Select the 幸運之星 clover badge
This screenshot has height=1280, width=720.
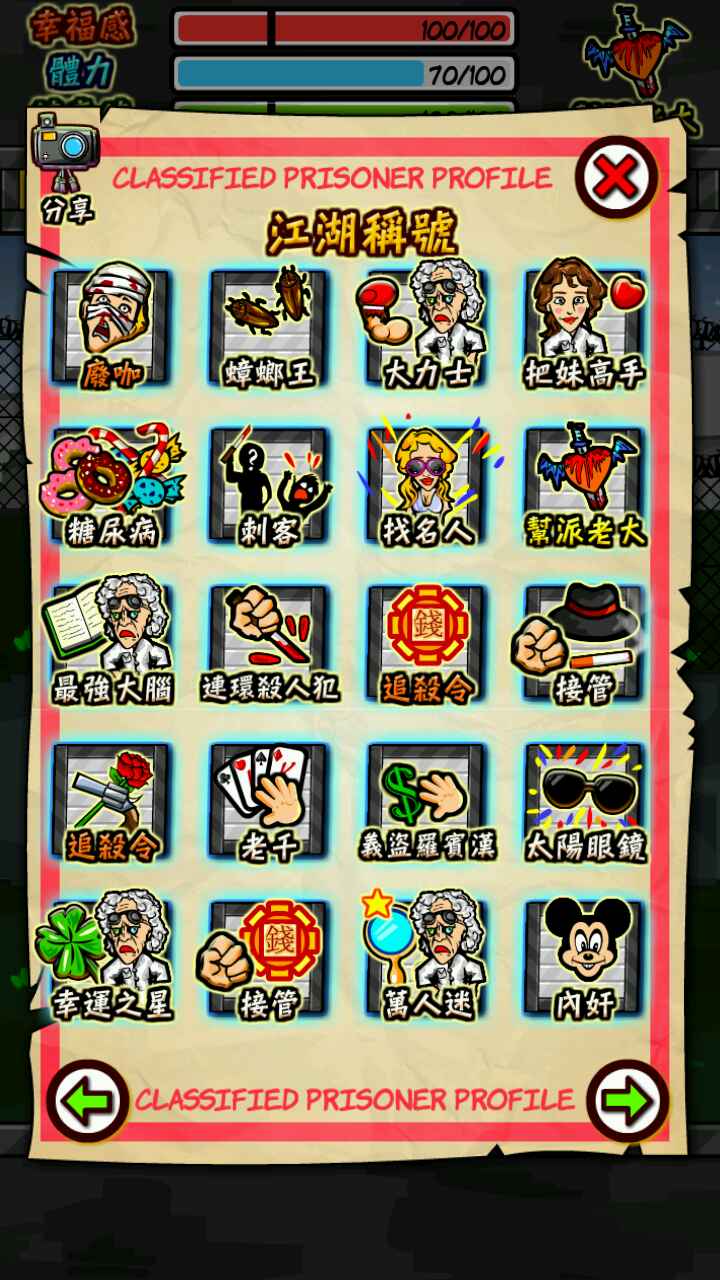pyautogui.click(x=111, y=957)
